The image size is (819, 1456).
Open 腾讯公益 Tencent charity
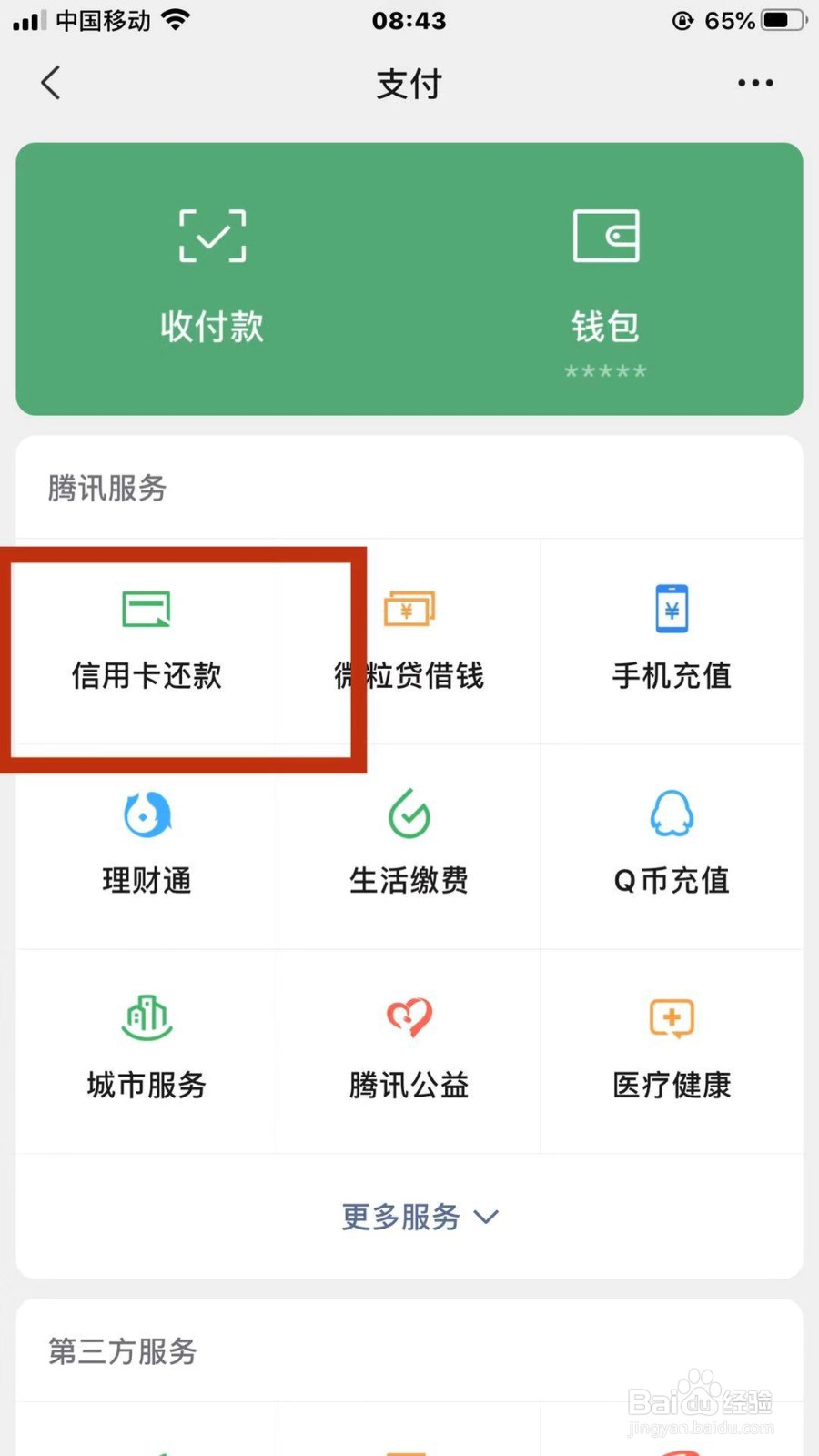tap(409, 1051)
